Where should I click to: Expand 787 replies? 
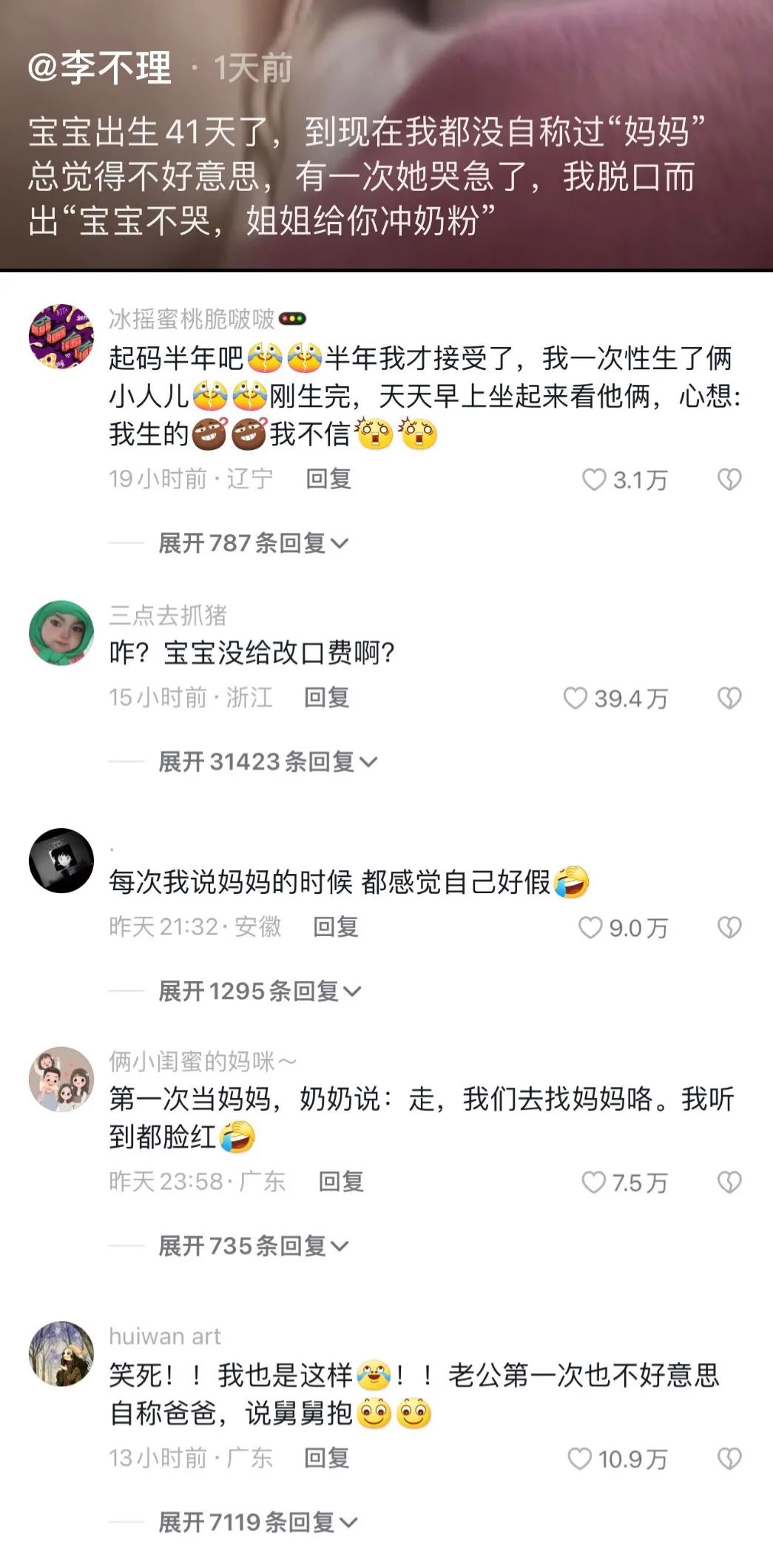(x=253, y=543)
